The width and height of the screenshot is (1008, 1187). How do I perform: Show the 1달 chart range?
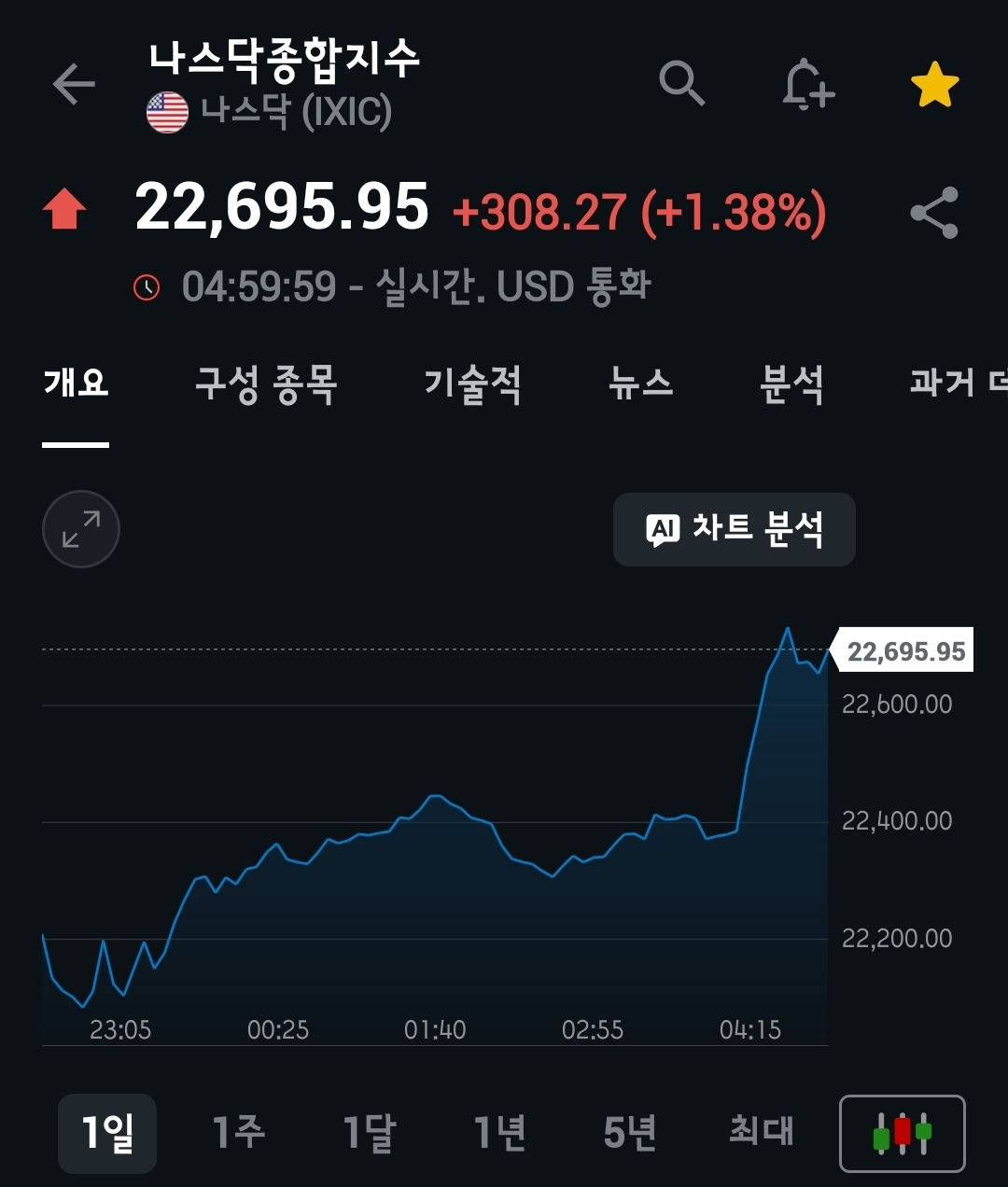(x=369, y=1133)
